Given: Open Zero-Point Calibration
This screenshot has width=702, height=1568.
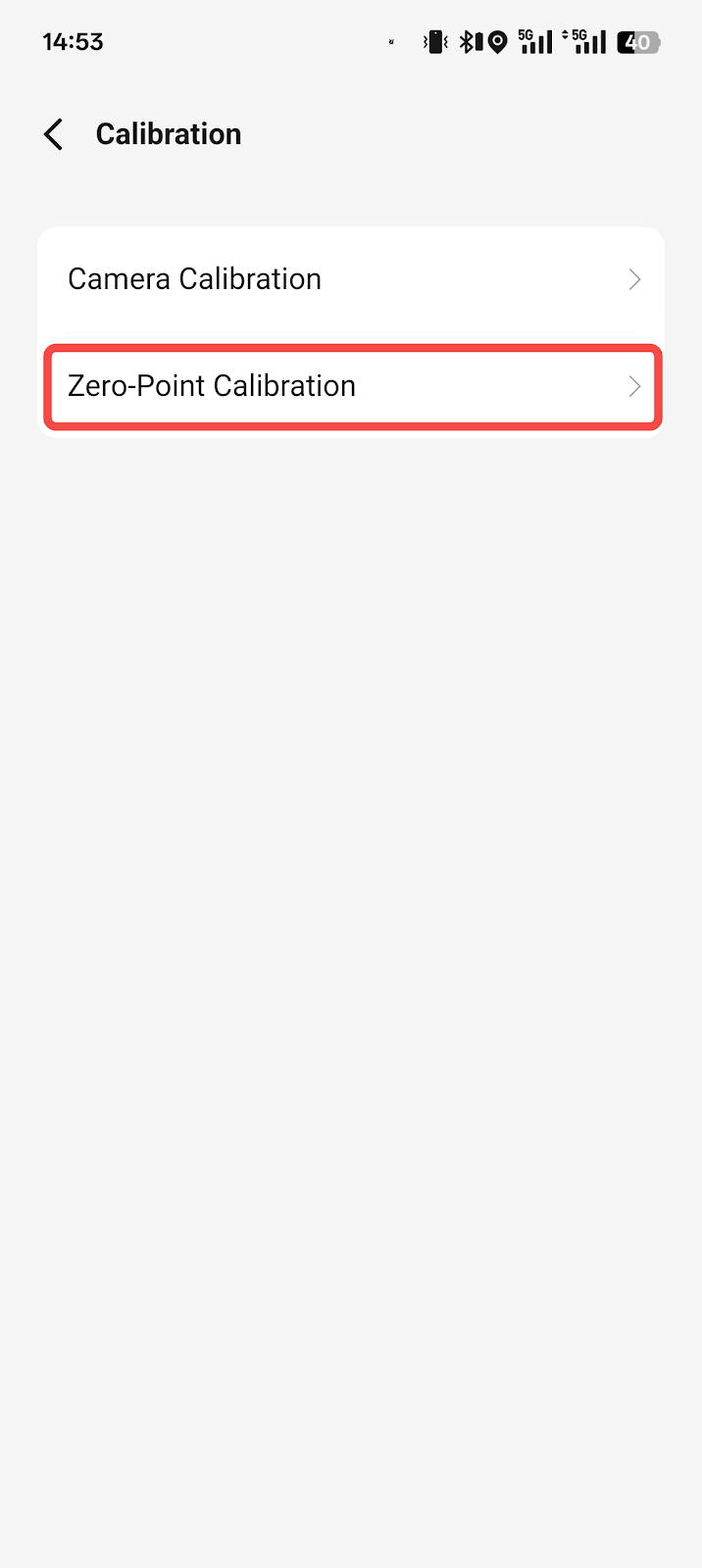Looking at the screenshot, I should coord(351,386).
